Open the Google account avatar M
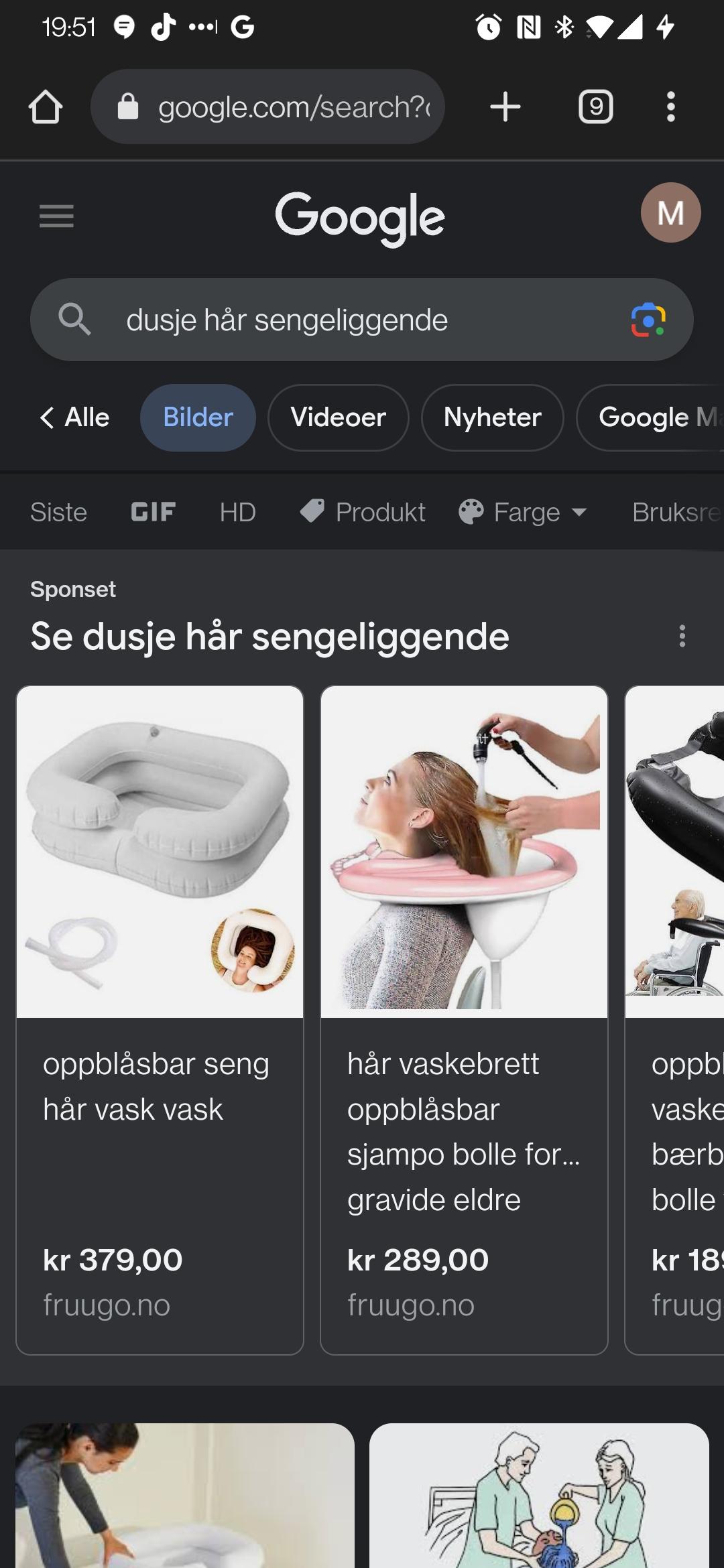724x1568 pixels. tap(670, 213)
